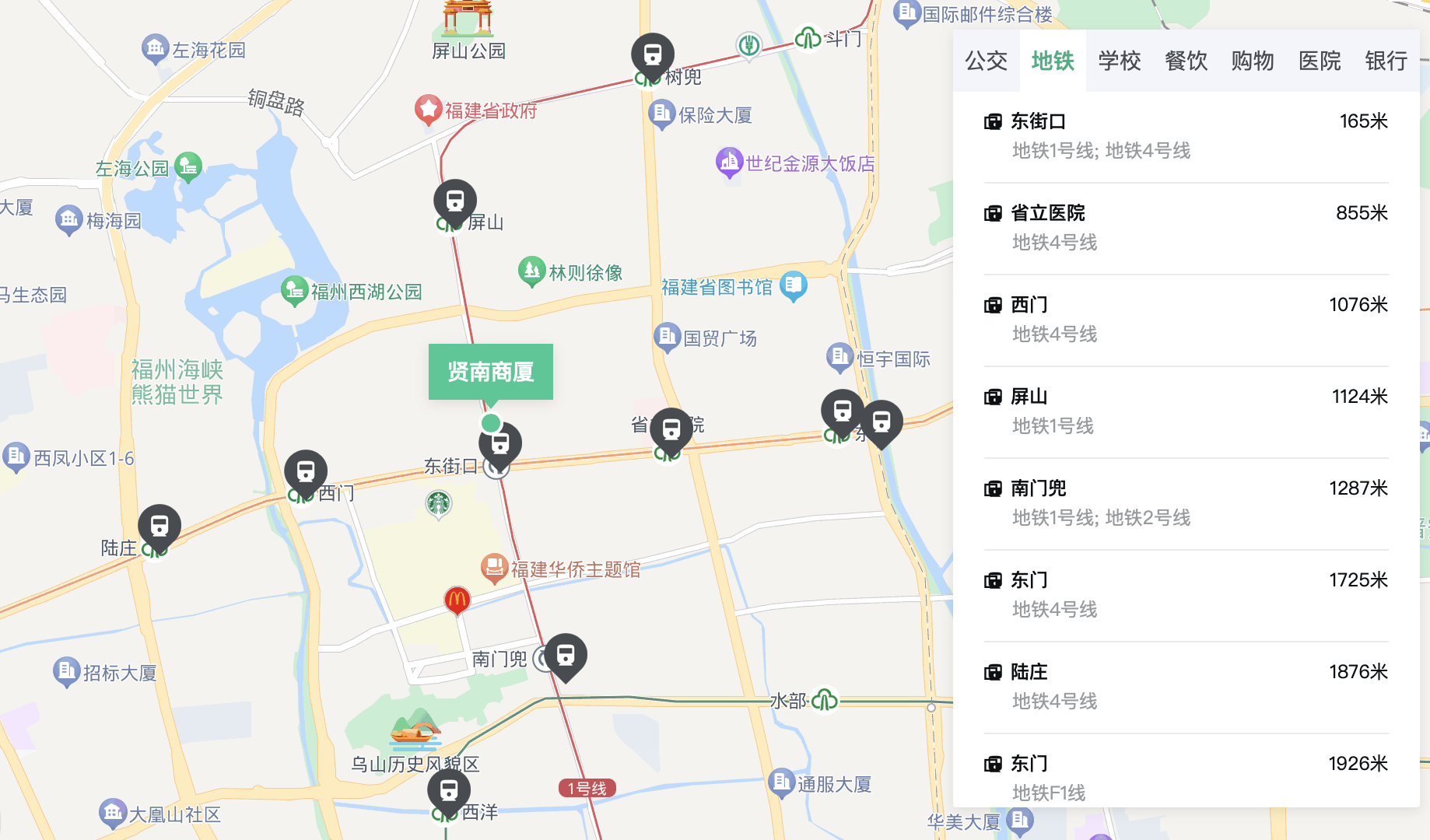The height and width of the screenshot is (840, 1430).
Task: Switch to the 购物 tab
Action: [x=1253, y=61]
